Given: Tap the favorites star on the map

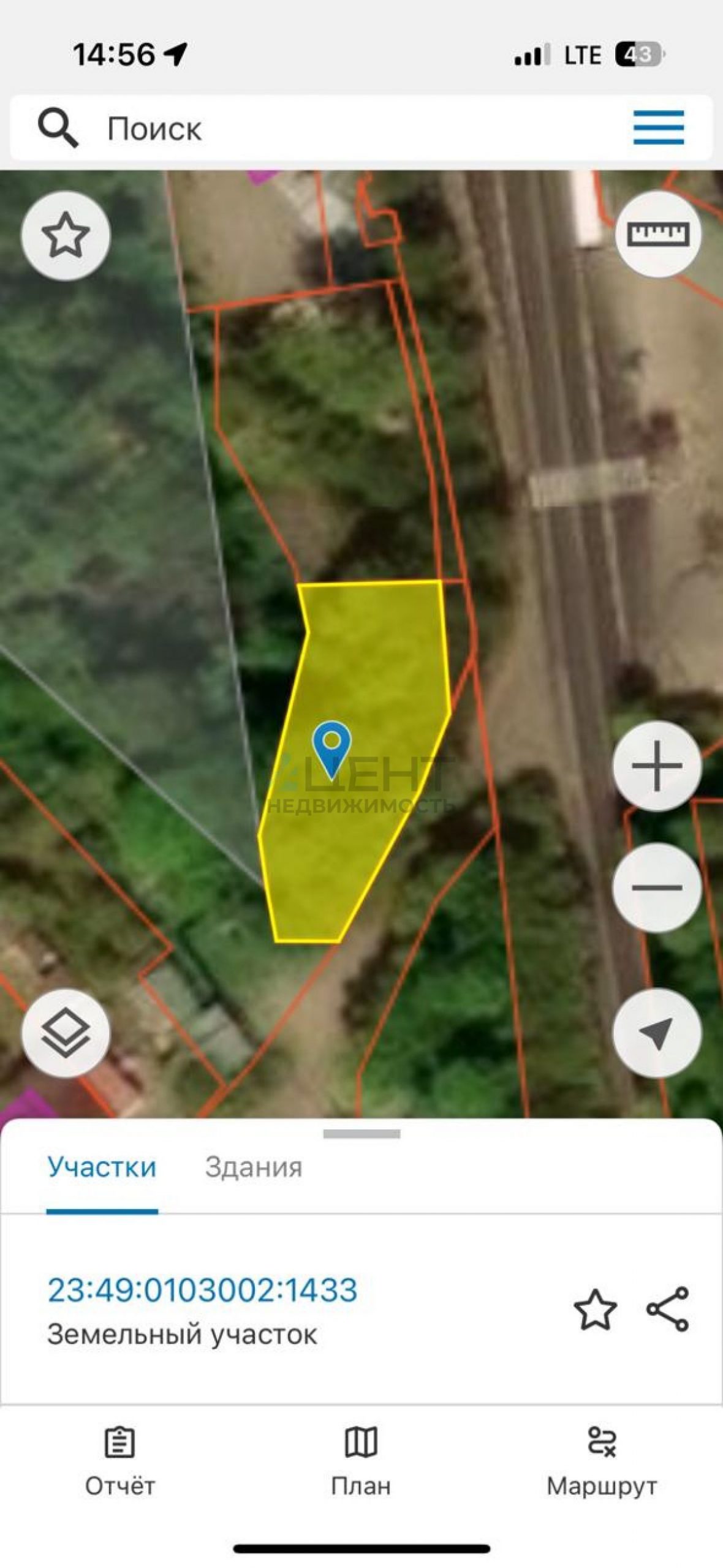Looking at the screenshot, I should 66,235.
